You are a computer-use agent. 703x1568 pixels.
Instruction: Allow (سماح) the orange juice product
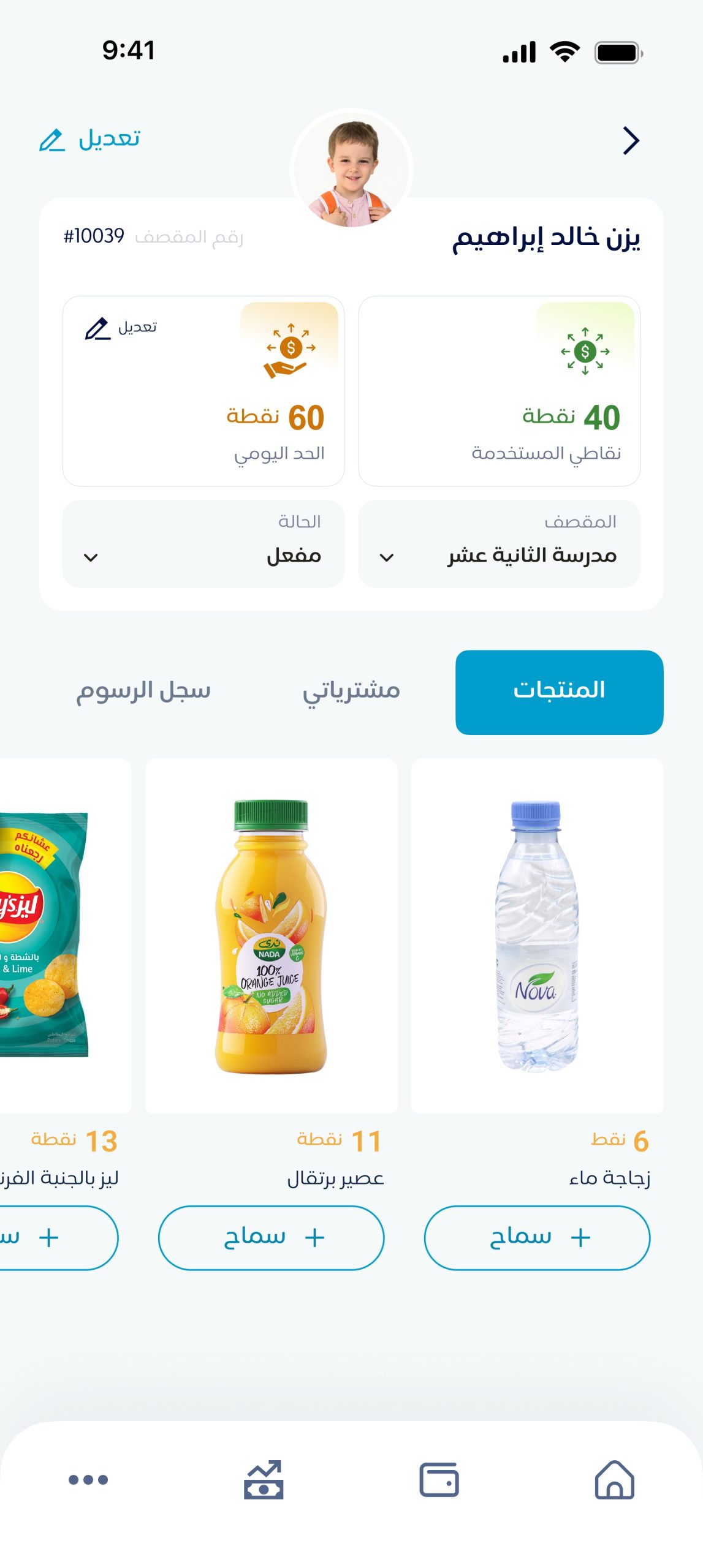pos(271,1237)
